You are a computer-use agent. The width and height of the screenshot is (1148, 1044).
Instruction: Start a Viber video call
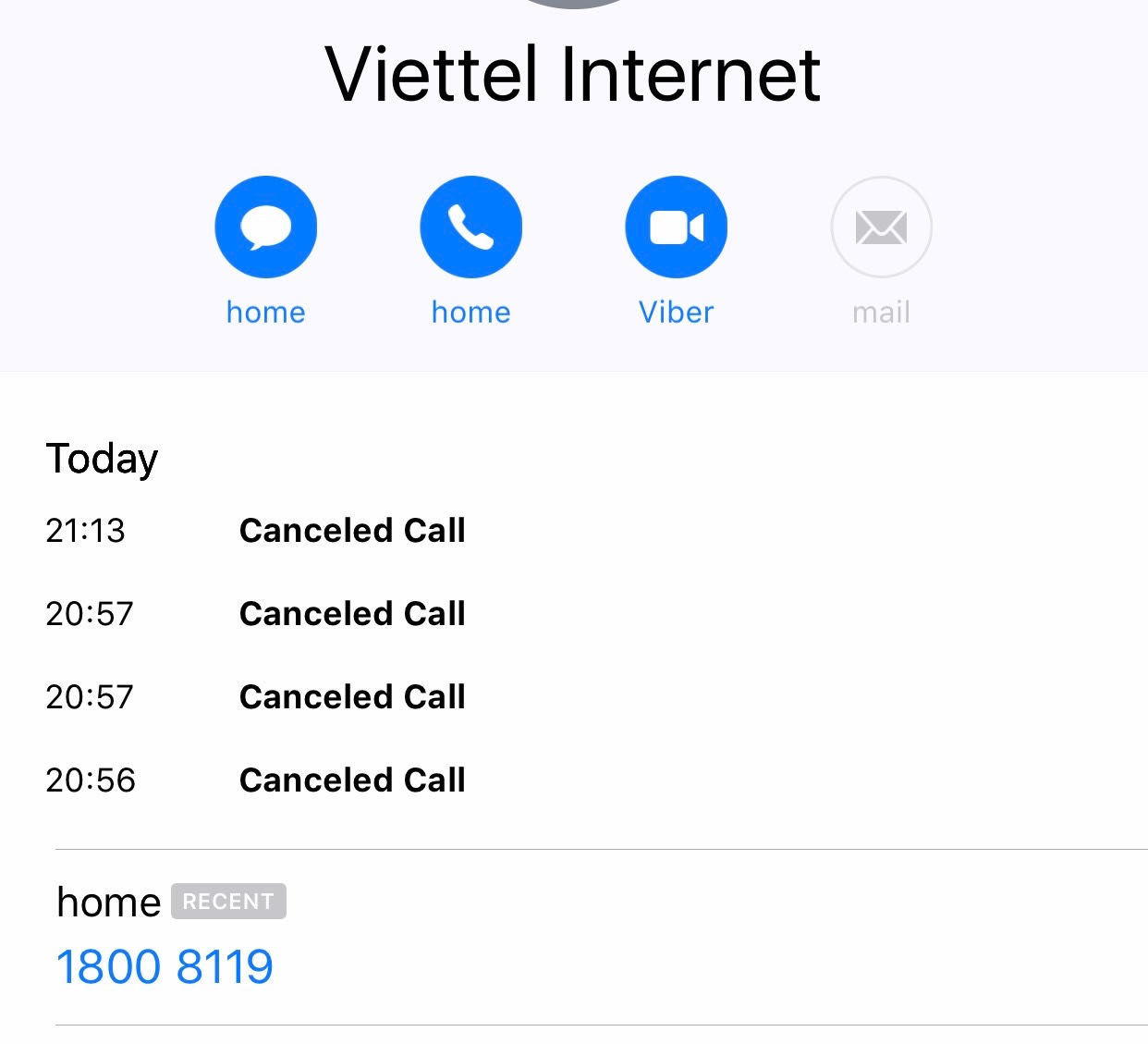(676, 227)
